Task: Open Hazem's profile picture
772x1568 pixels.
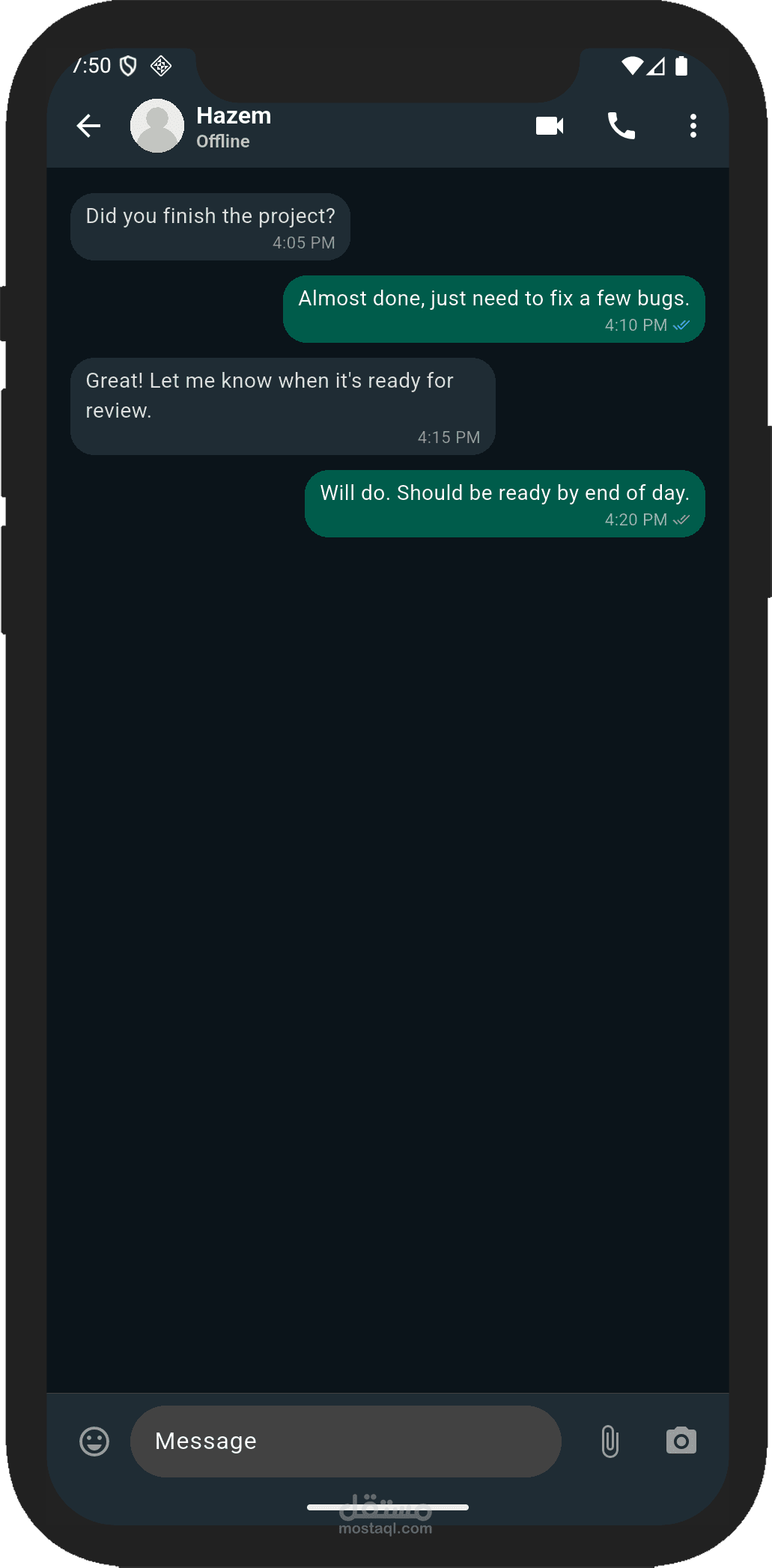Action: [x=157, y=126]
